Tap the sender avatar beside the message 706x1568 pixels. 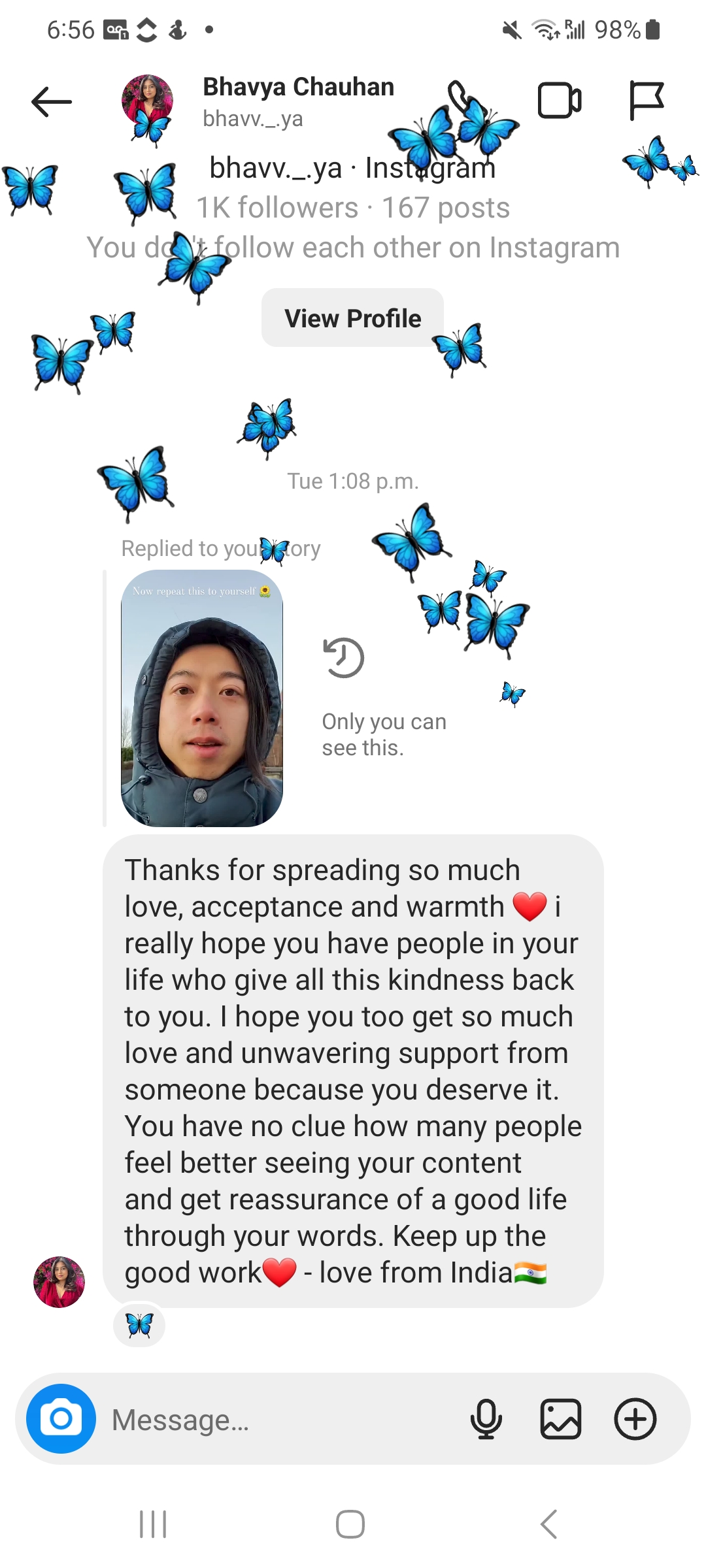[59, 1282]
